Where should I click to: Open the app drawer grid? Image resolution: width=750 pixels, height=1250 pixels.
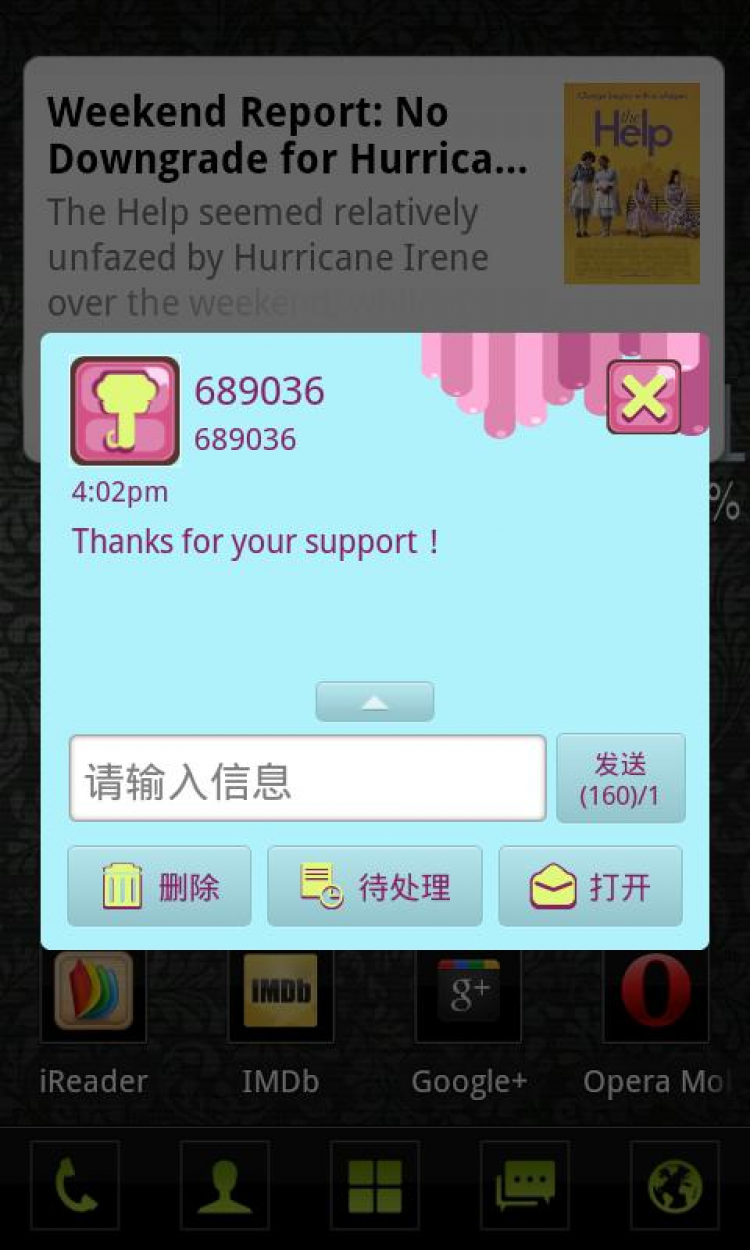(375, 1186)
